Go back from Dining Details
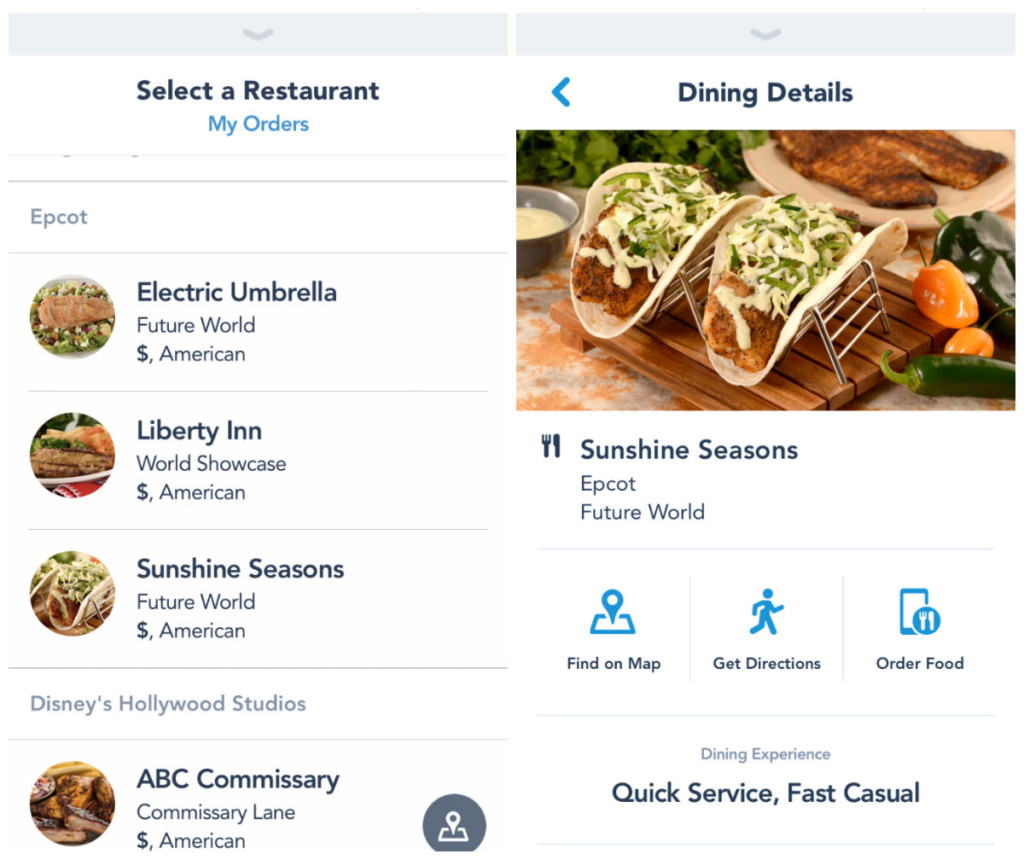This screenshot has width=1024, height=860. 561,93
